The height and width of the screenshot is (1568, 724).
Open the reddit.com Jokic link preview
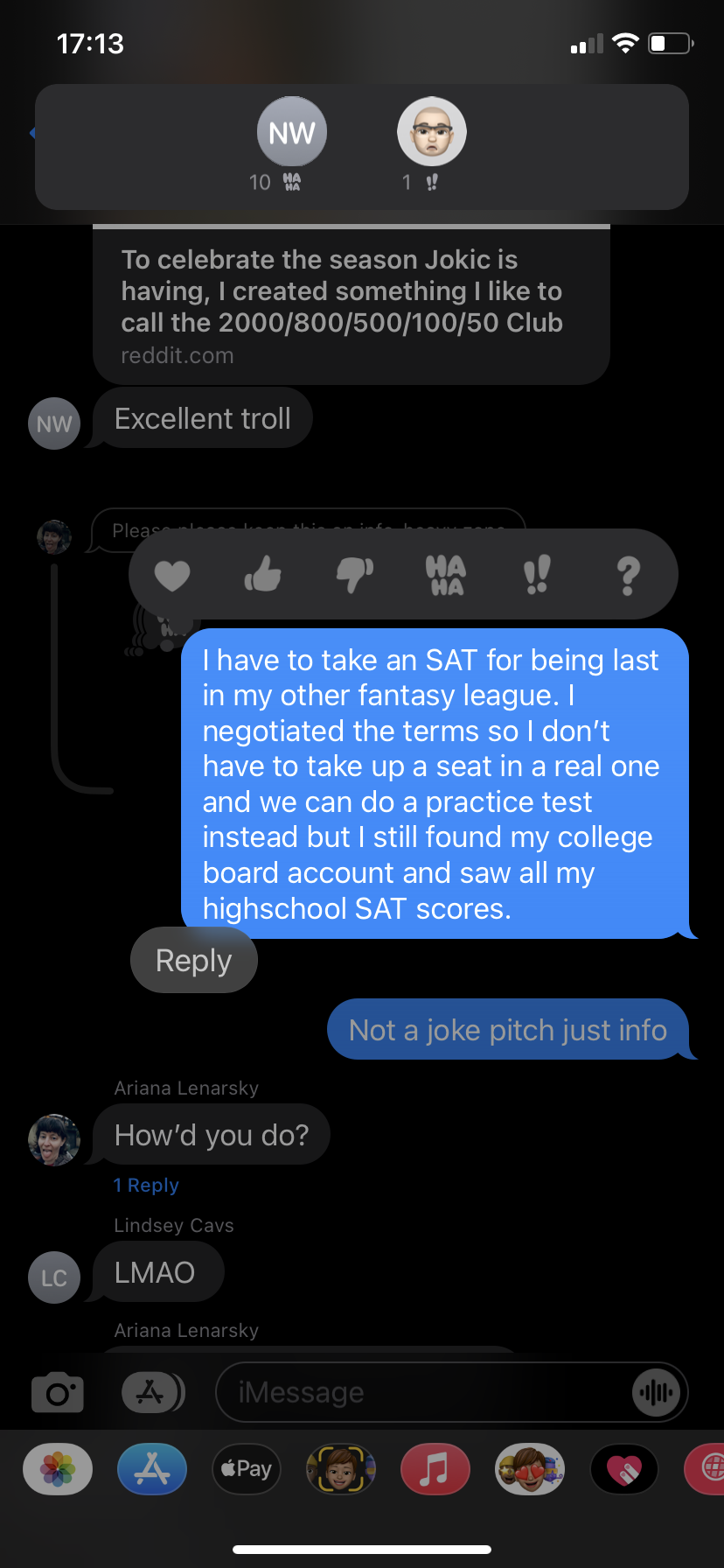(x=351, y=306)
